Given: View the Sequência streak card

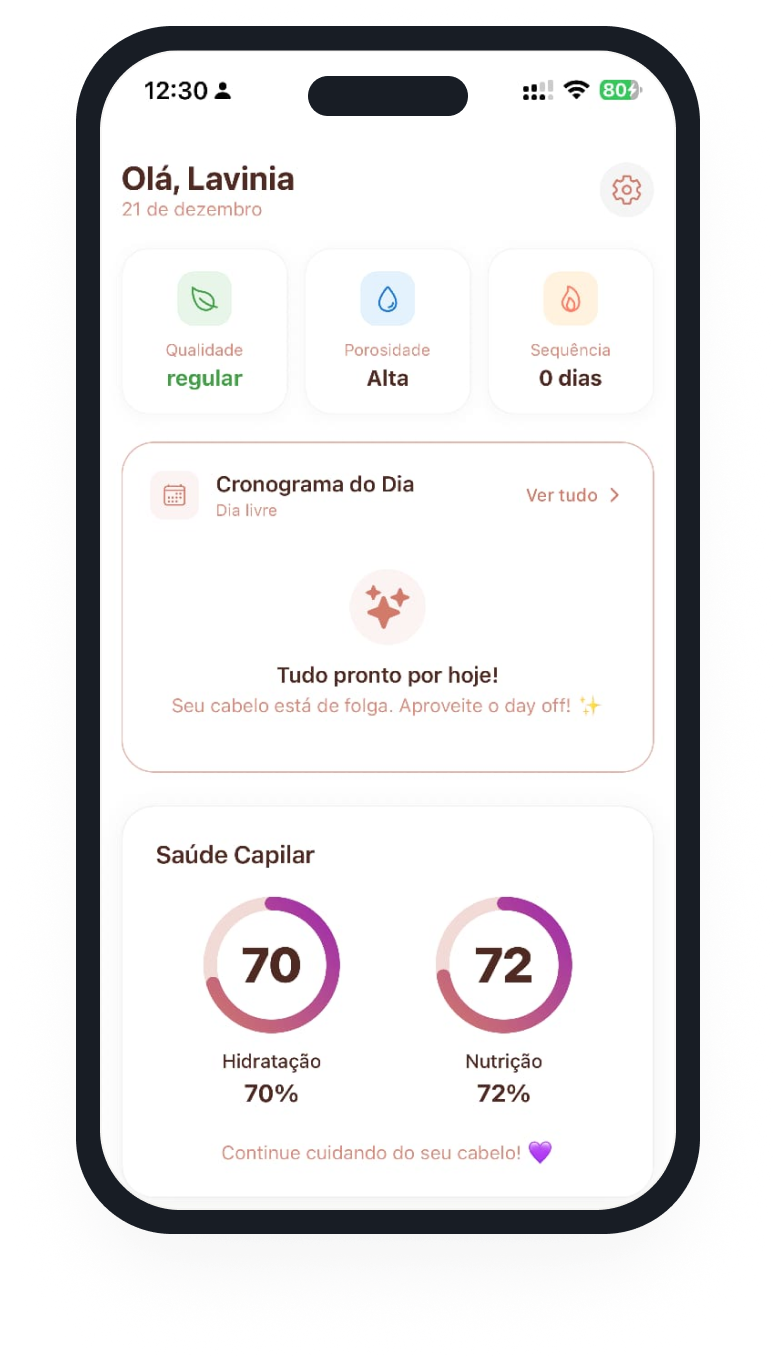Looking at the screenshot, I should (x=570, y=331).
